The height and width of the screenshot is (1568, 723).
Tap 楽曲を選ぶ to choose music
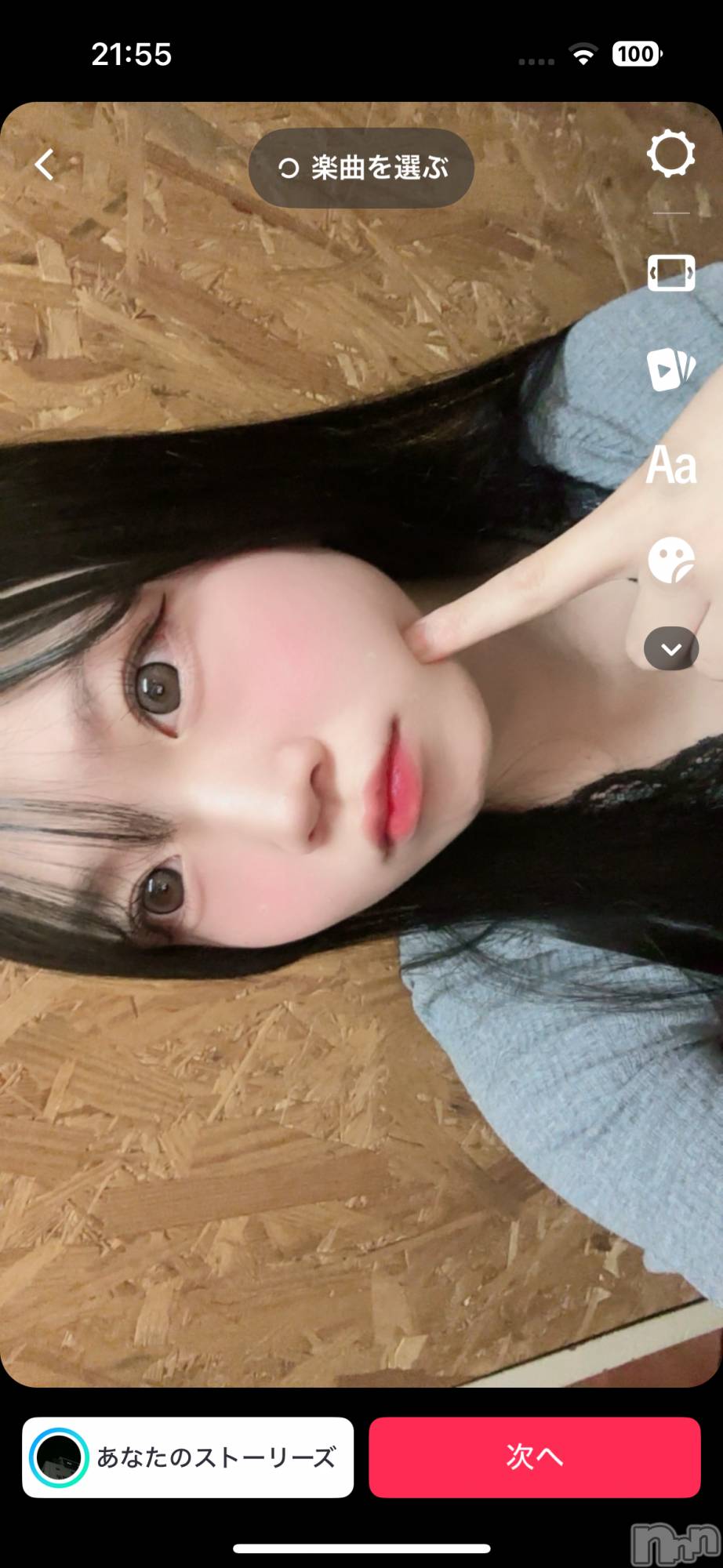coord(361,168)
